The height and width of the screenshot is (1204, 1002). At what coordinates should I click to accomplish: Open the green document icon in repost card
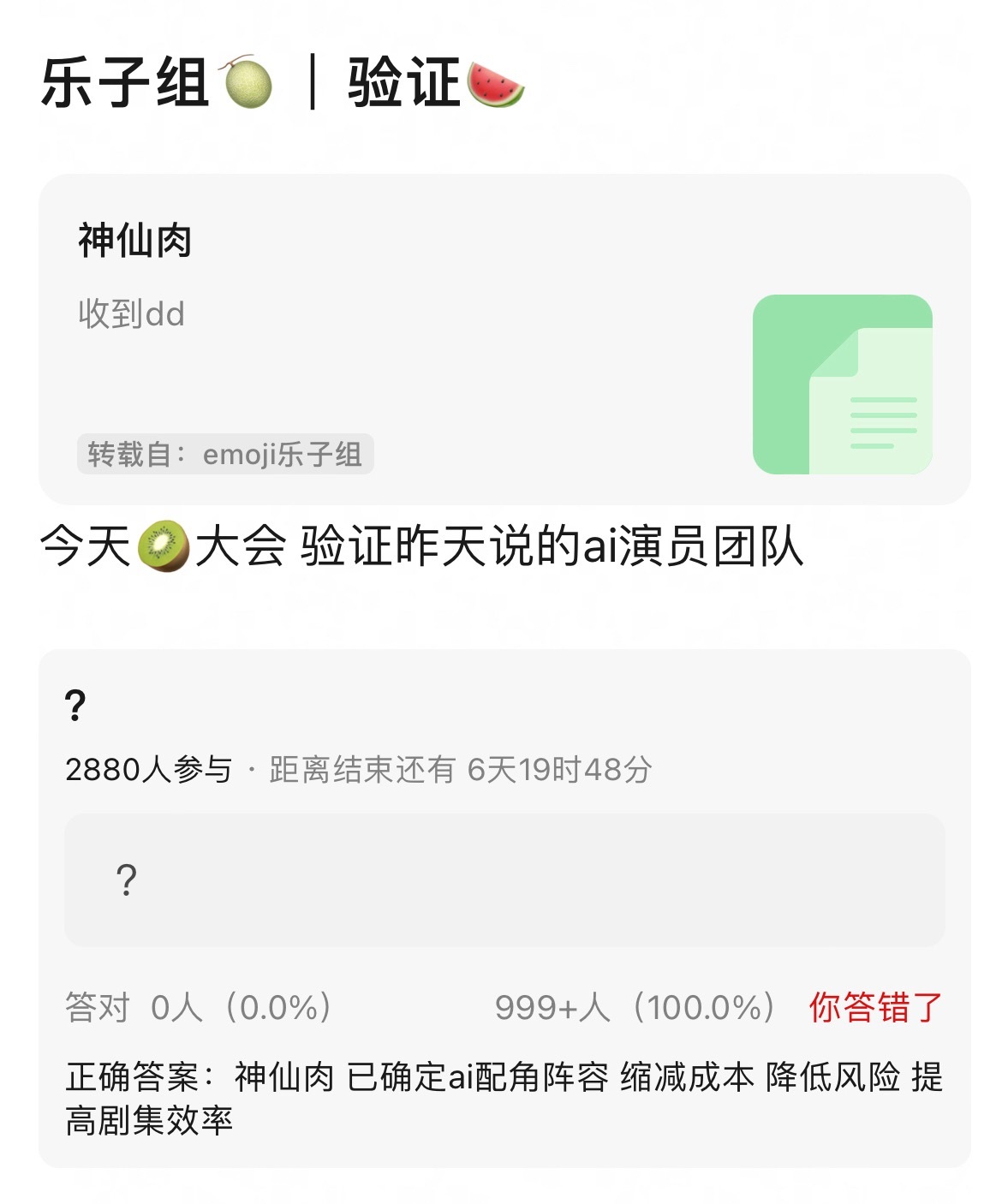[842, 384]
